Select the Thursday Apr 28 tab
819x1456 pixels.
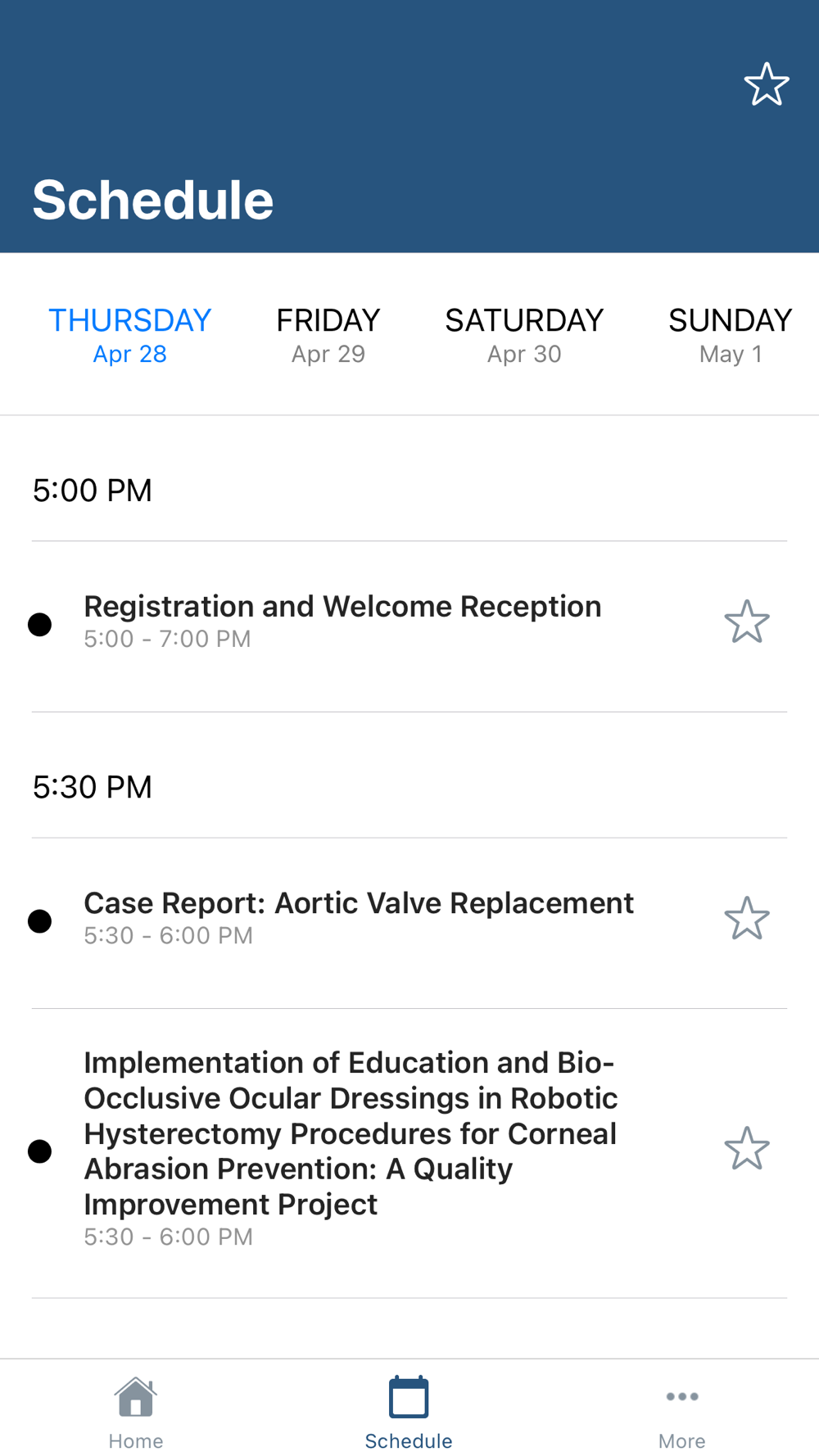129,335
